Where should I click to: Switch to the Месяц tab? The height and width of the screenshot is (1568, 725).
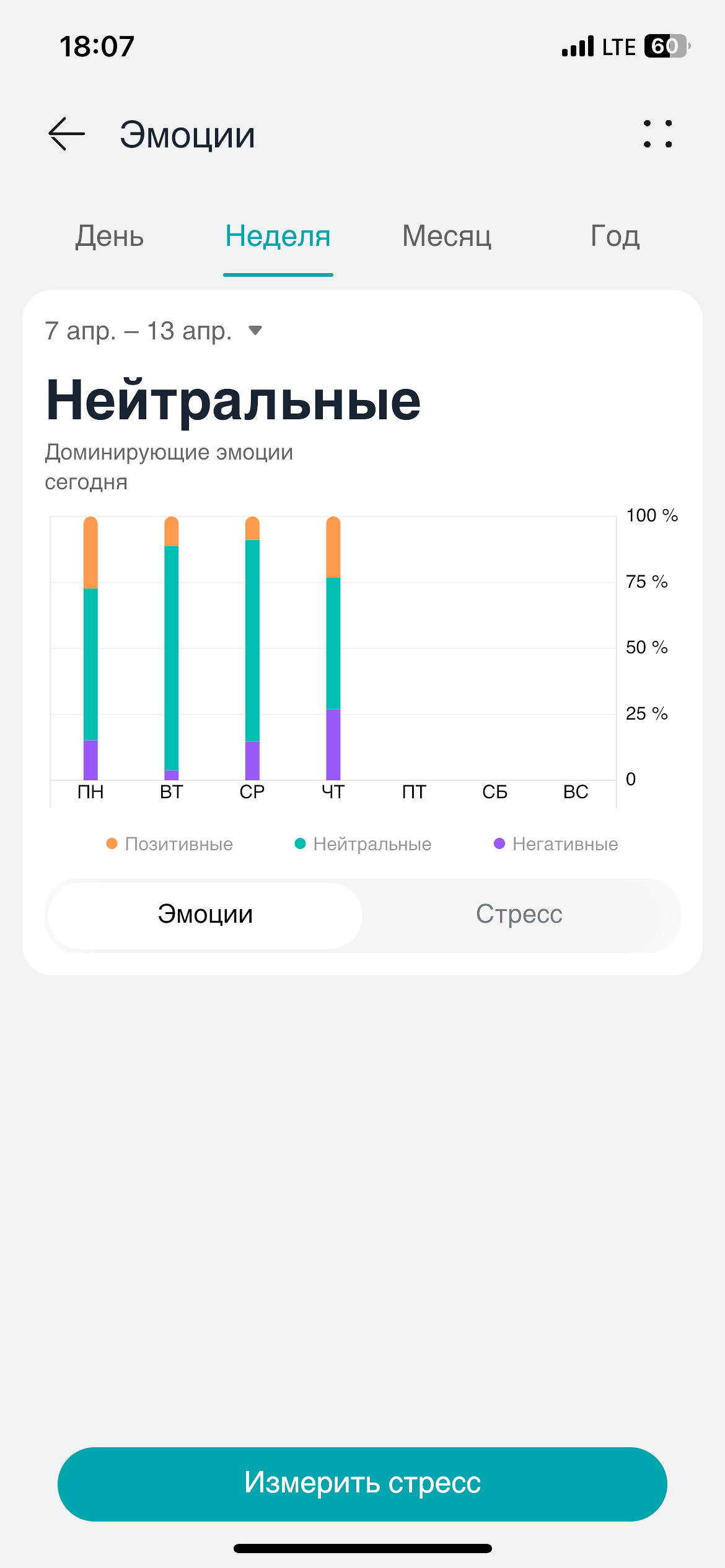pos(446,236)
